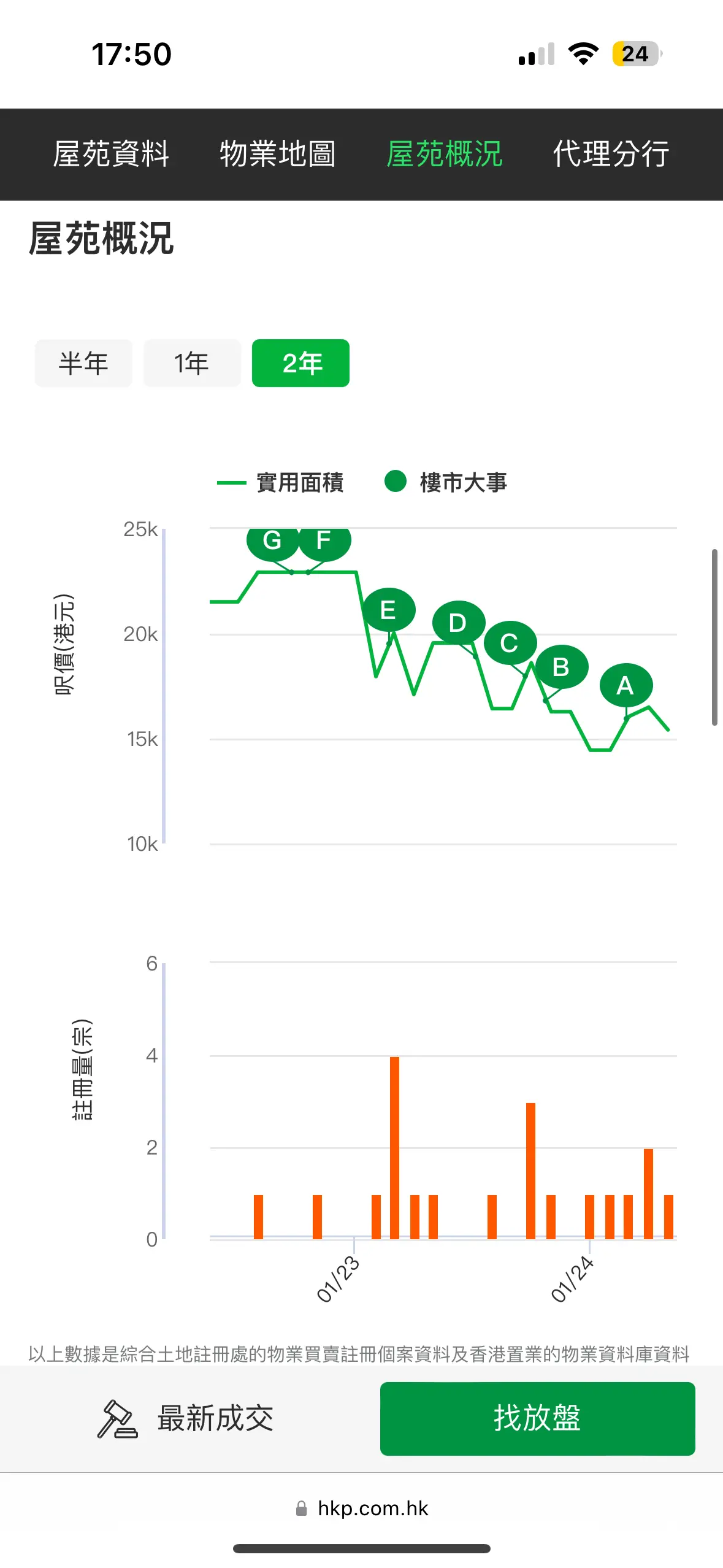Viewport: 723px width, 1568px height.
Task: Select market event marker B
Action: tap(562, 667)
